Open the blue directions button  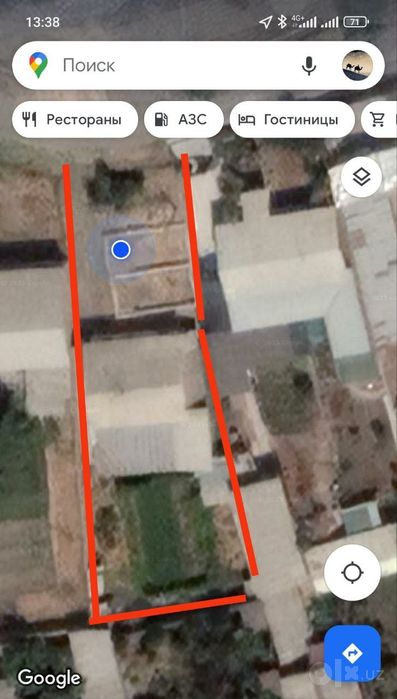(352, 654)
